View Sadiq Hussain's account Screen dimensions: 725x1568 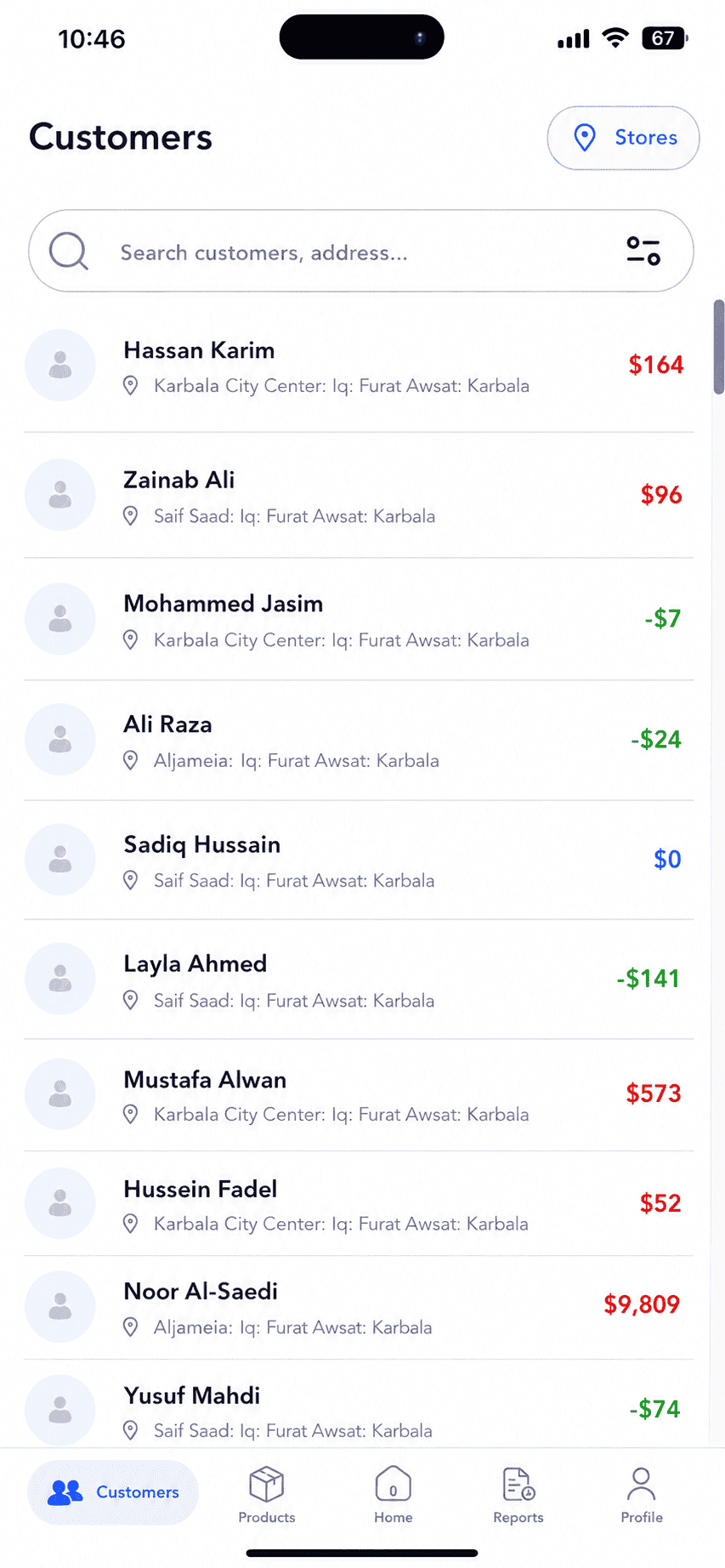pos(359,861)
